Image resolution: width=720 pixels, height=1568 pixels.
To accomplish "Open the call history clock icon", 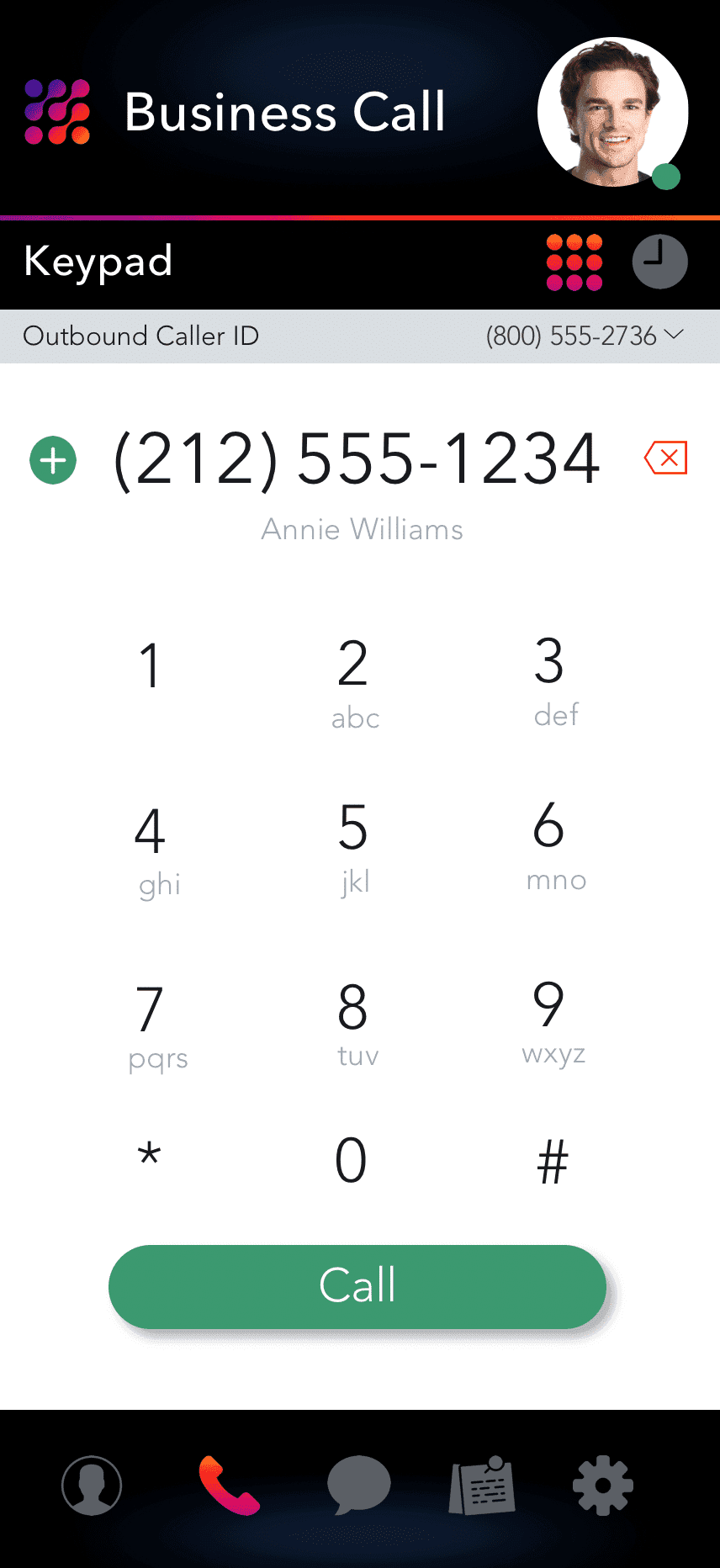I will coord(659,262).
